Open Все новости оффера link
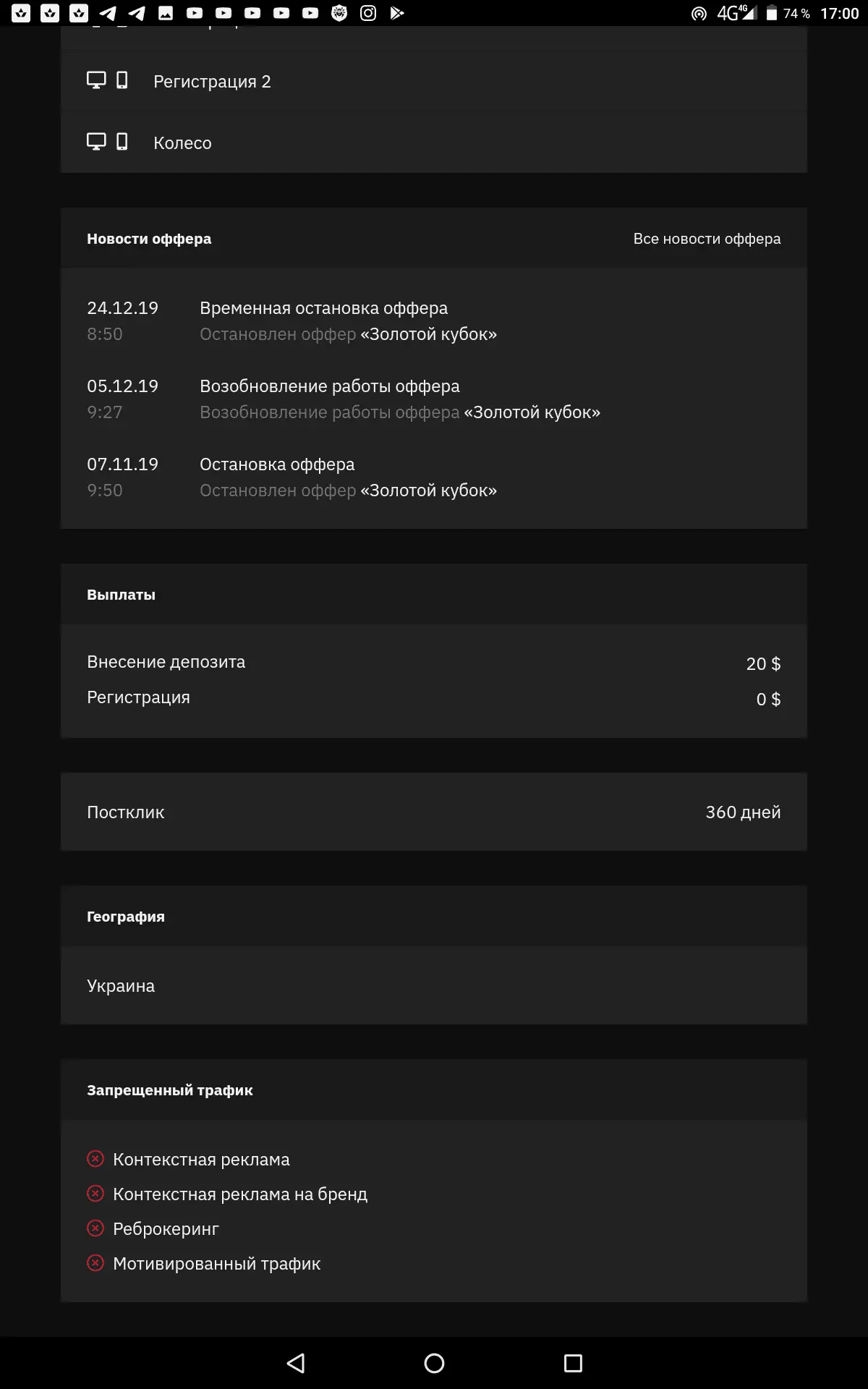868x1389 pixels. pyautogui.click(x=707, y=239)
